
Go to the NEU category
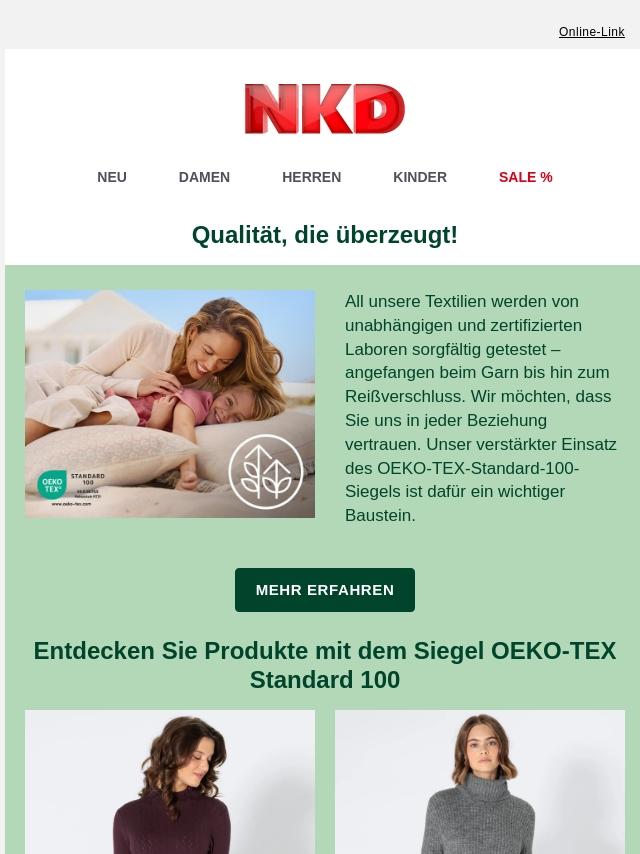click(112, 177)
